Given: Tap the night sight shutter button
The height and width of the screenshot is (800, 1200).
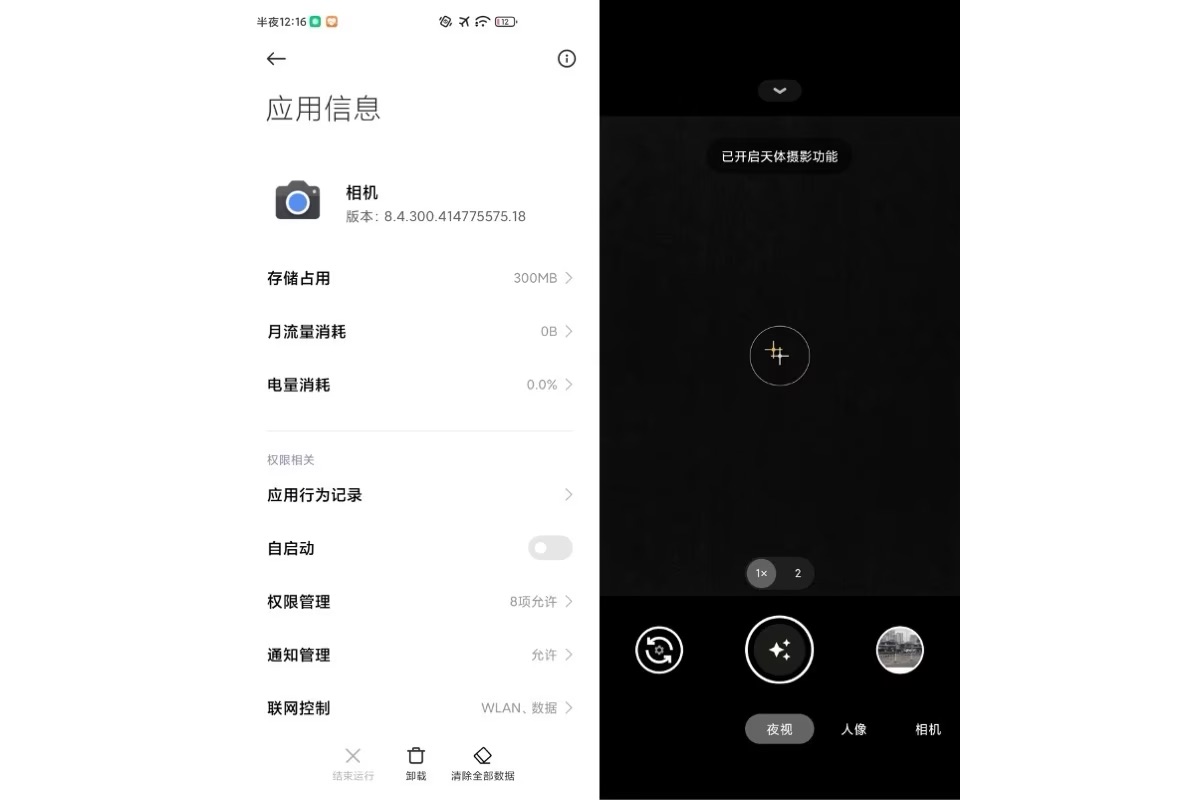Looking at the screenshot, I should pos(779,650).
